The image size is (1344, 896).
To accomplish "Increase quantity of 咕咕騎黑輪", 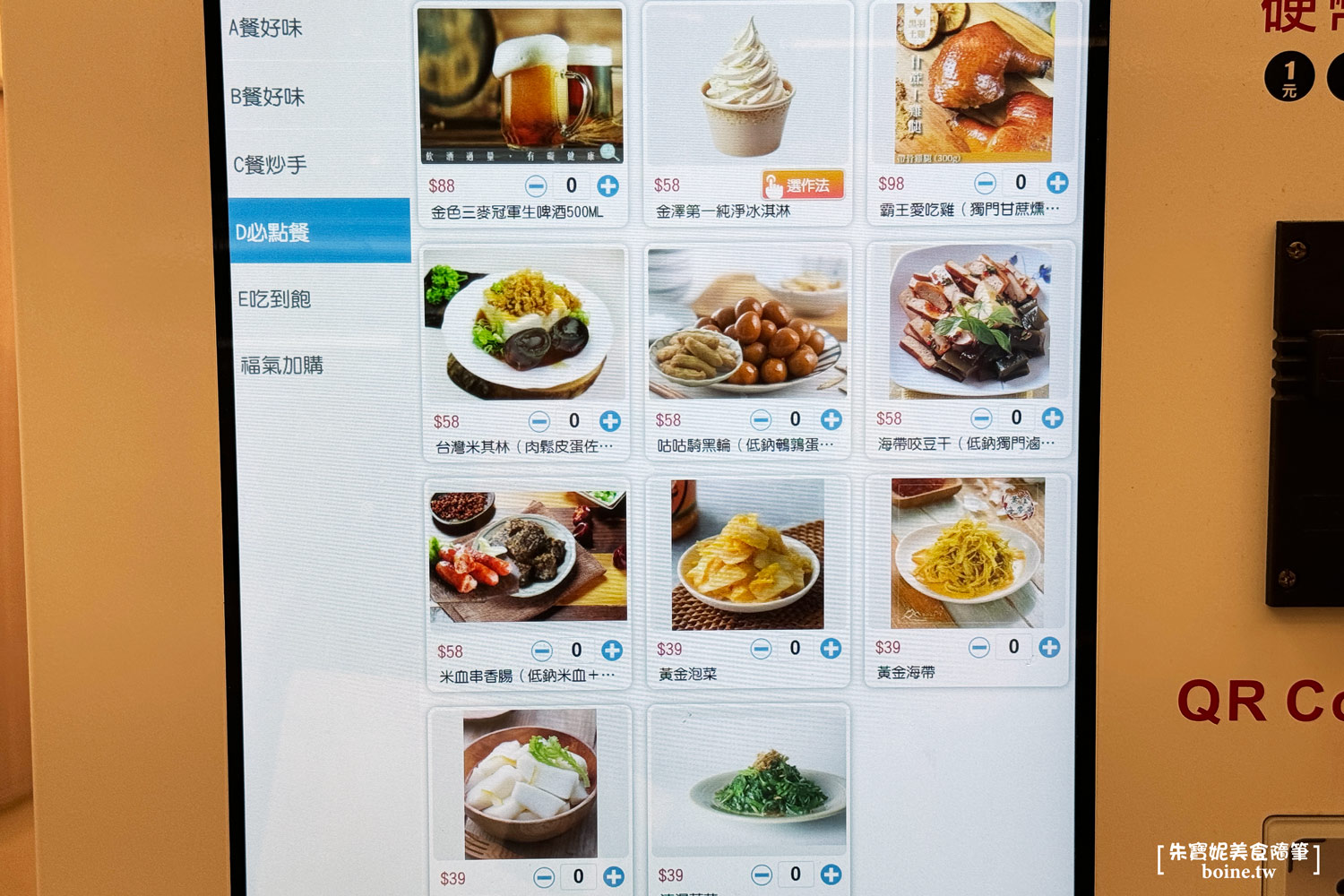I will coord(831,419).
